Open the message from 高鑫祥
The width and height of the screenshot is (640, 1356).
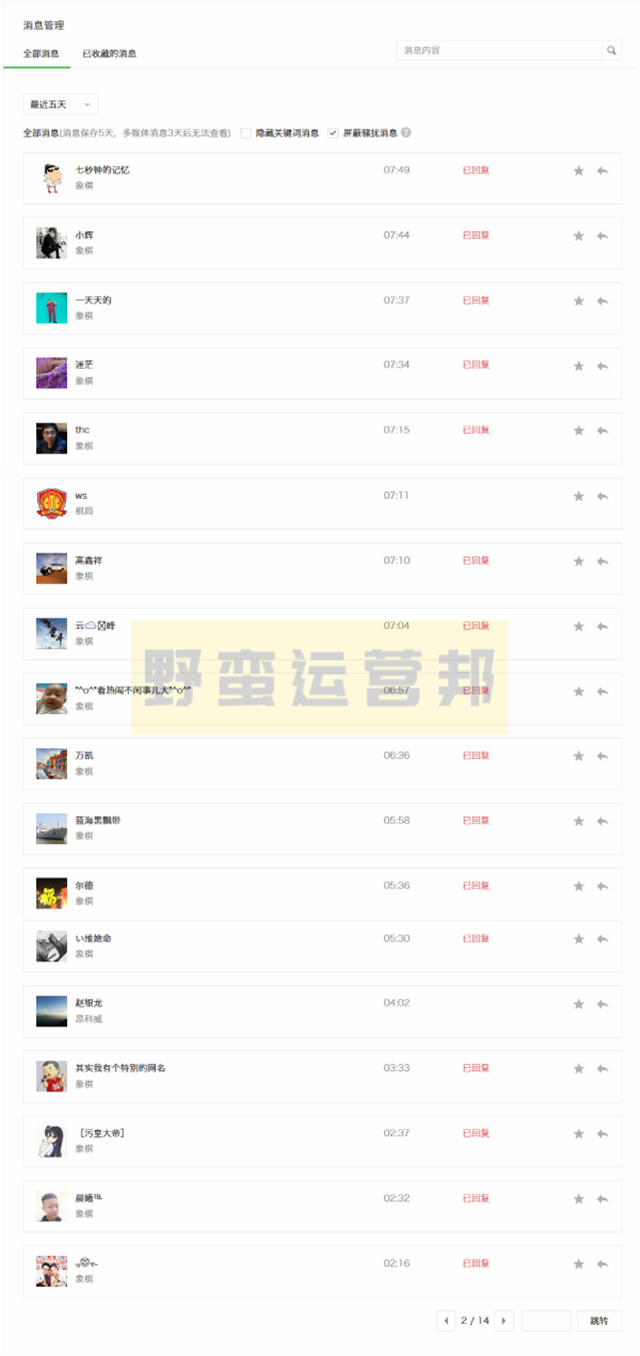88,560
